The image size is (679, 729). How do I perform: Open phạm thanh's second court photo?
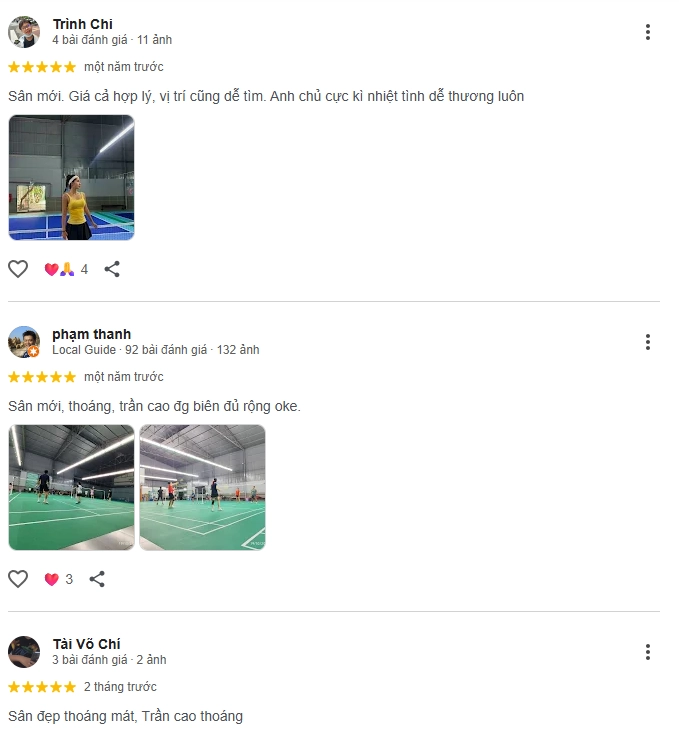pos(202,488)
